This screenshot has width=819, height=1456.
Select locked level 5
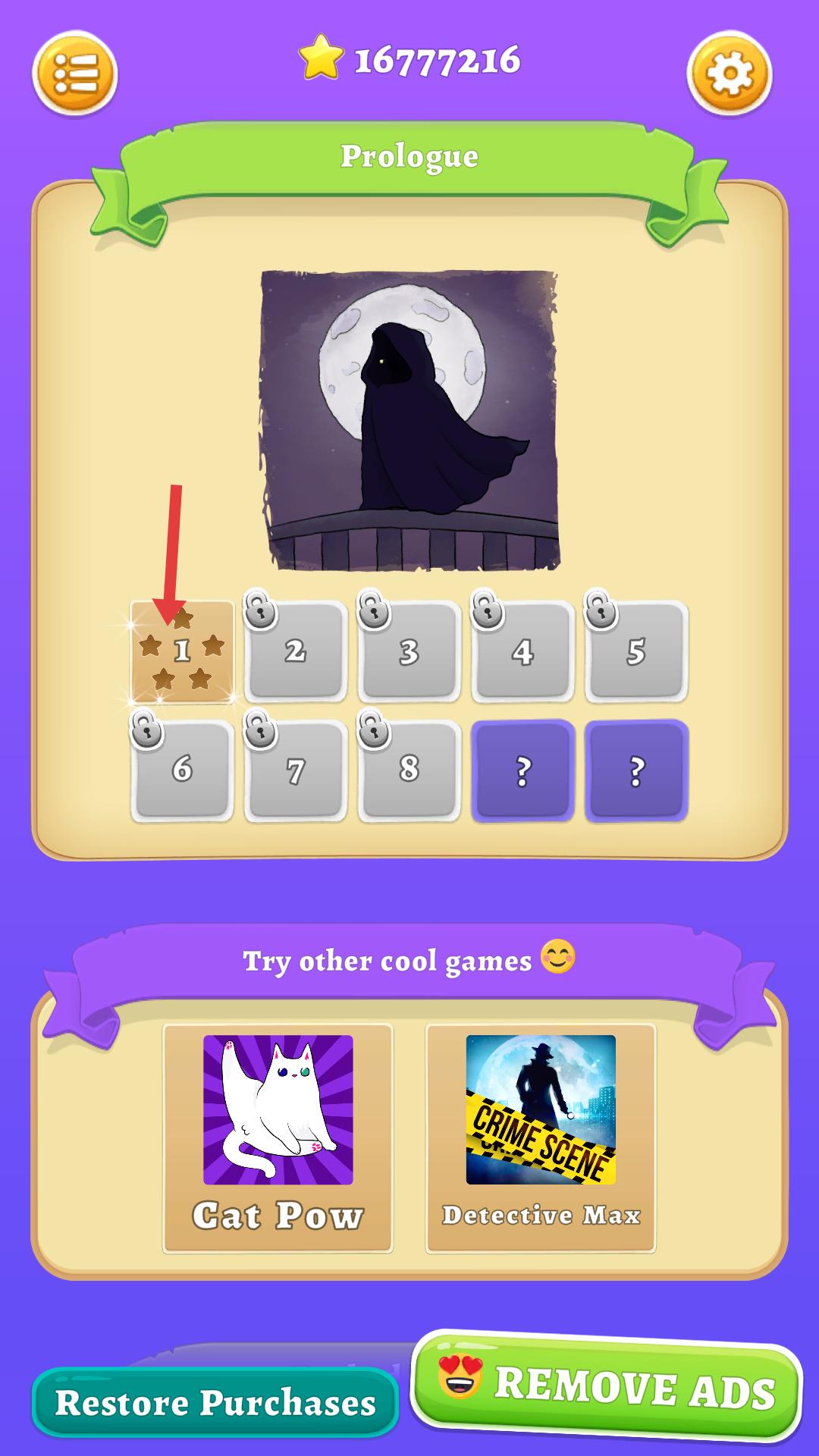coord(636,652)
